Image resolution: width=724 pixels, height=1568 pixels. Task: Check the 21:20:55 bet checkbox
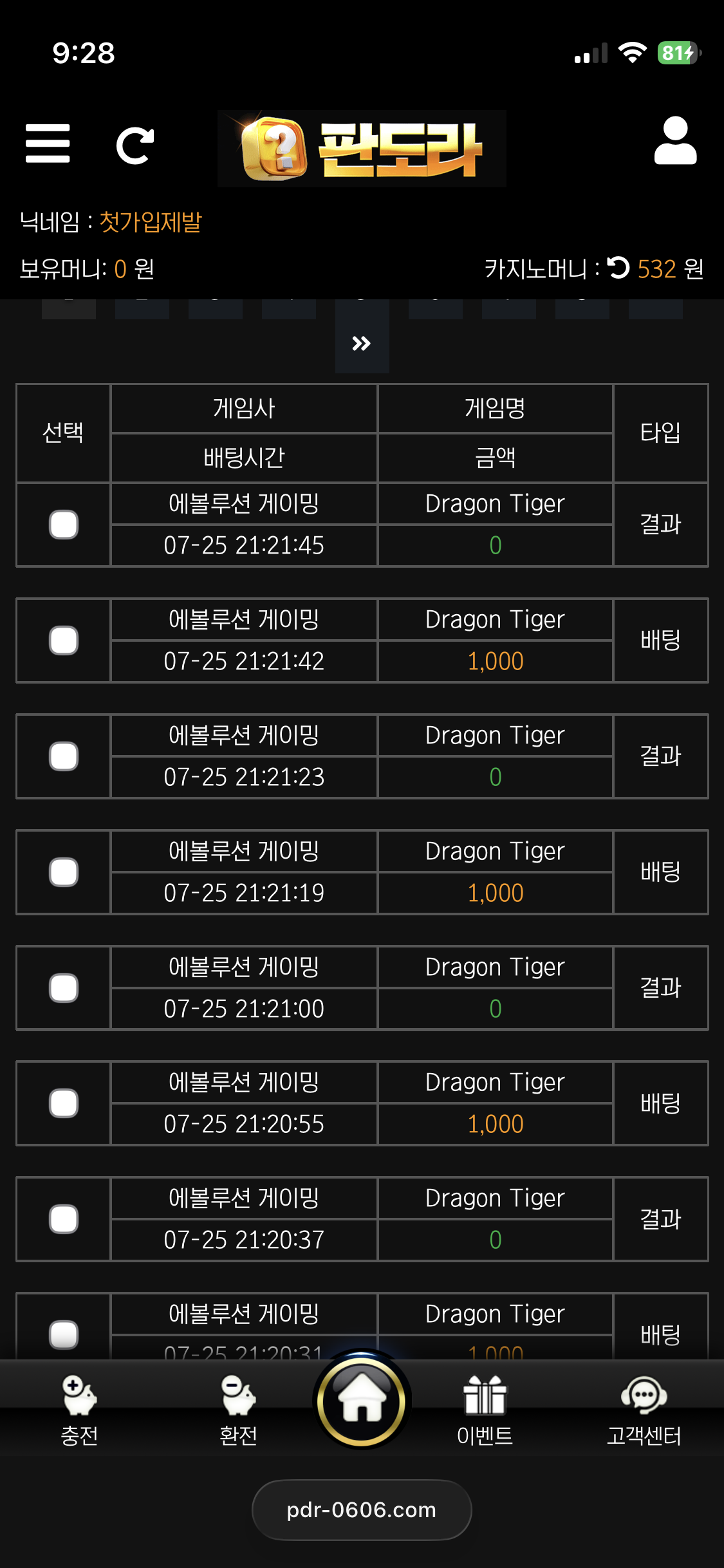64,1103
